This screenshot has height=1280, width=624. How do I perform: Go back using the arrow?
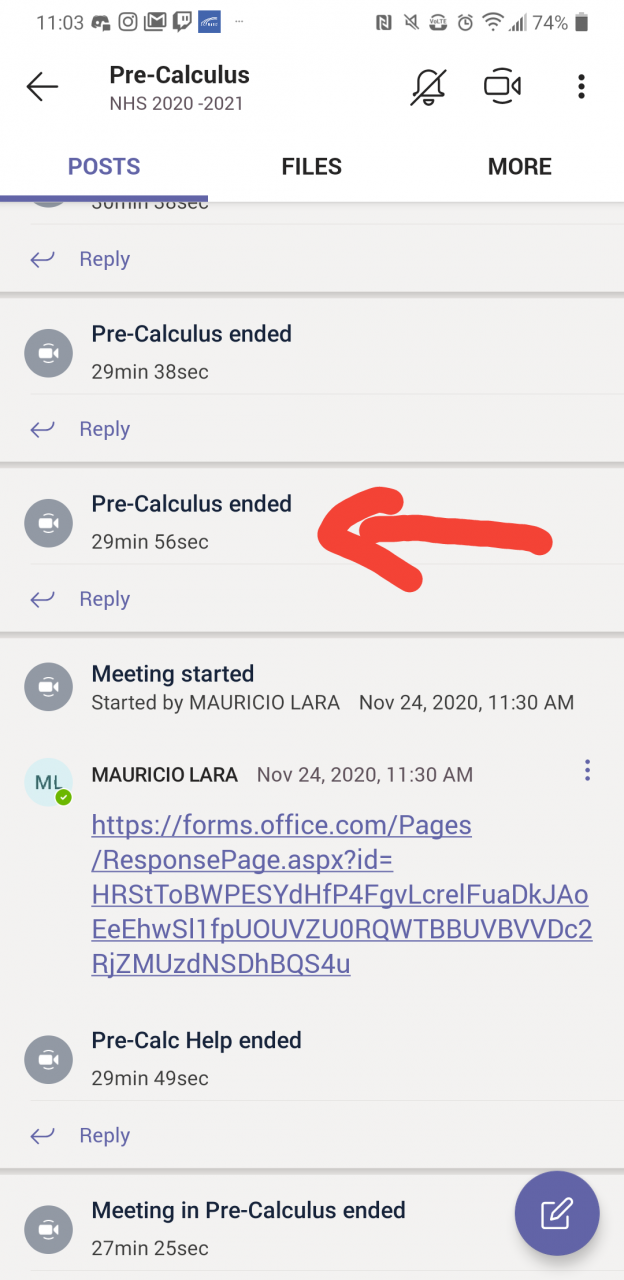(x=42, y=88)
